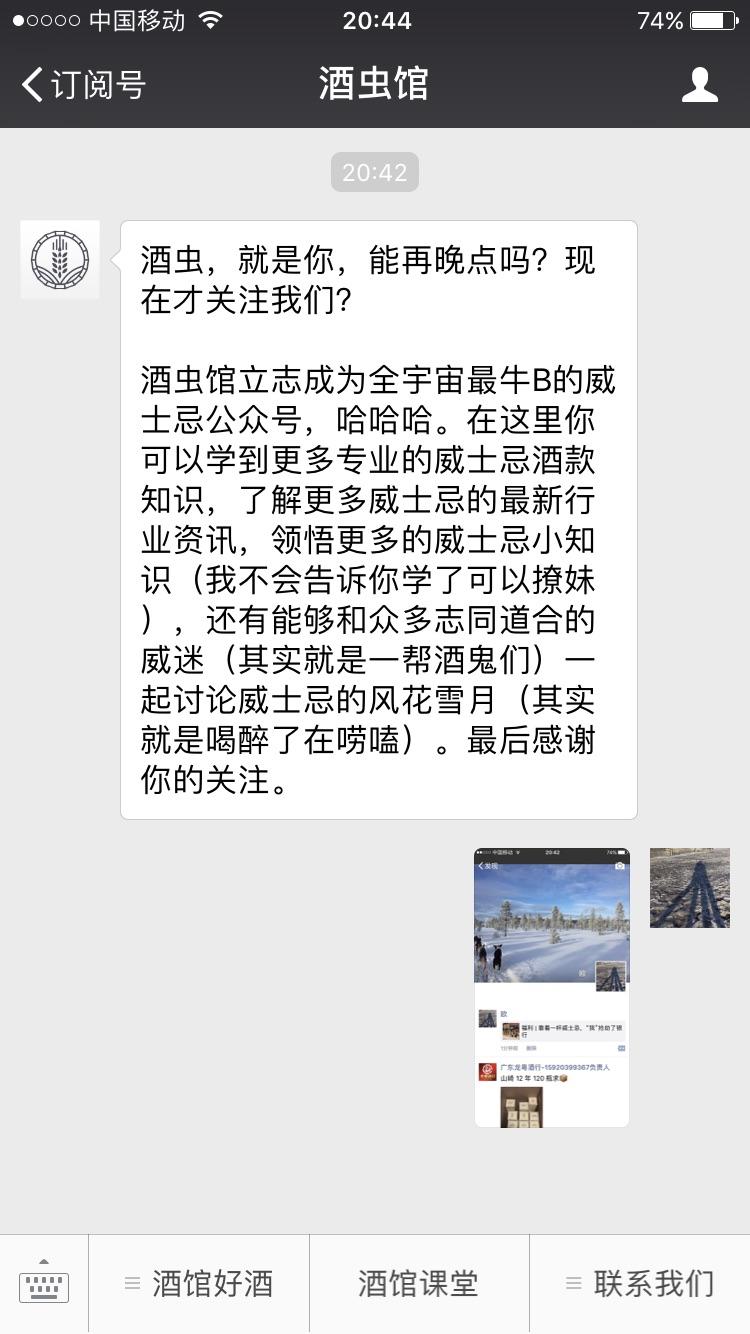Expand options under 酒馆课堂
Screen dimensions: 750x1334
coord(419,1283)
